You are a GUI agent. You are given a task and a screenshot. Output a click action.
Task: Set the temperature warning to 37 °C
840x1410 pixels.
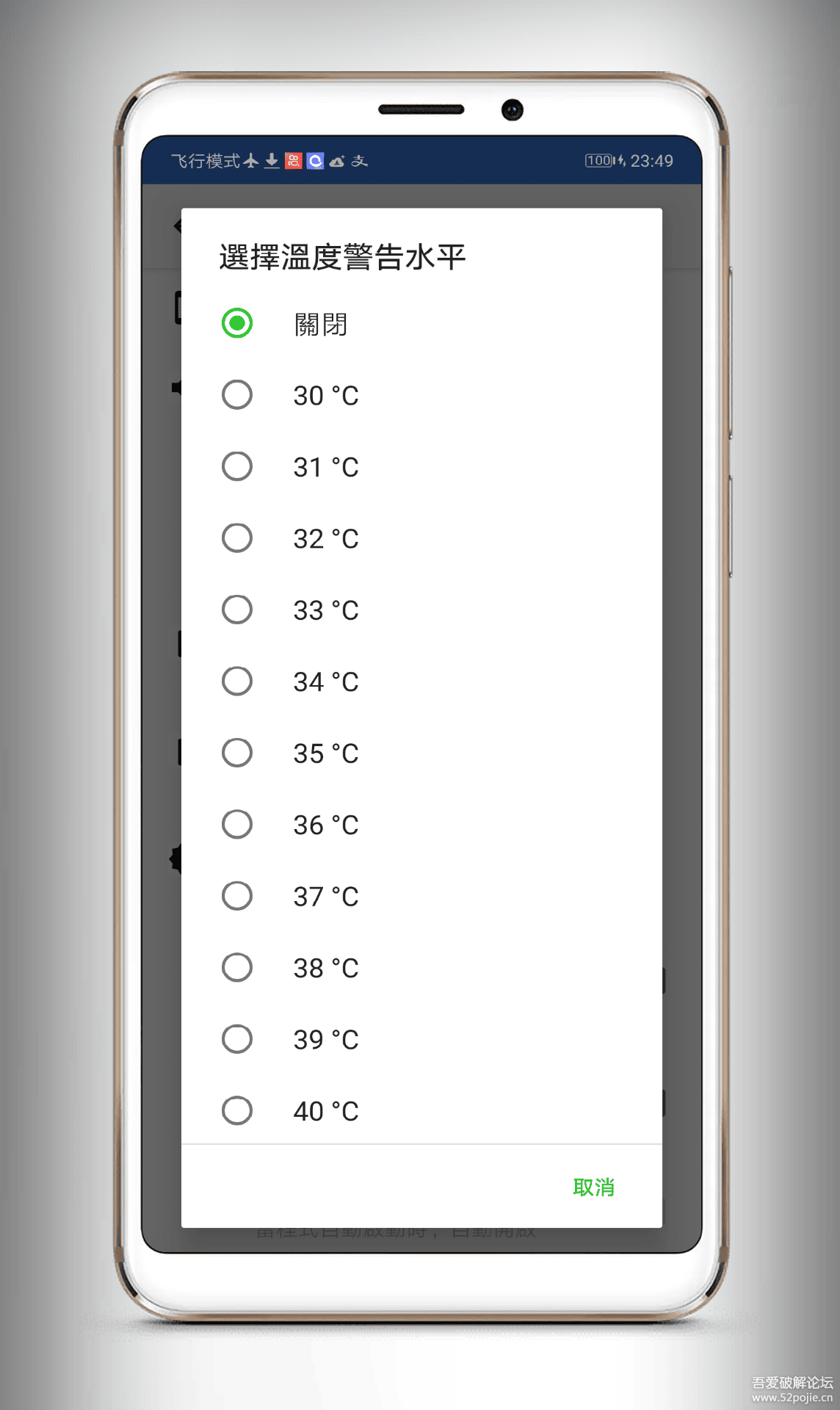click(237, 896)
